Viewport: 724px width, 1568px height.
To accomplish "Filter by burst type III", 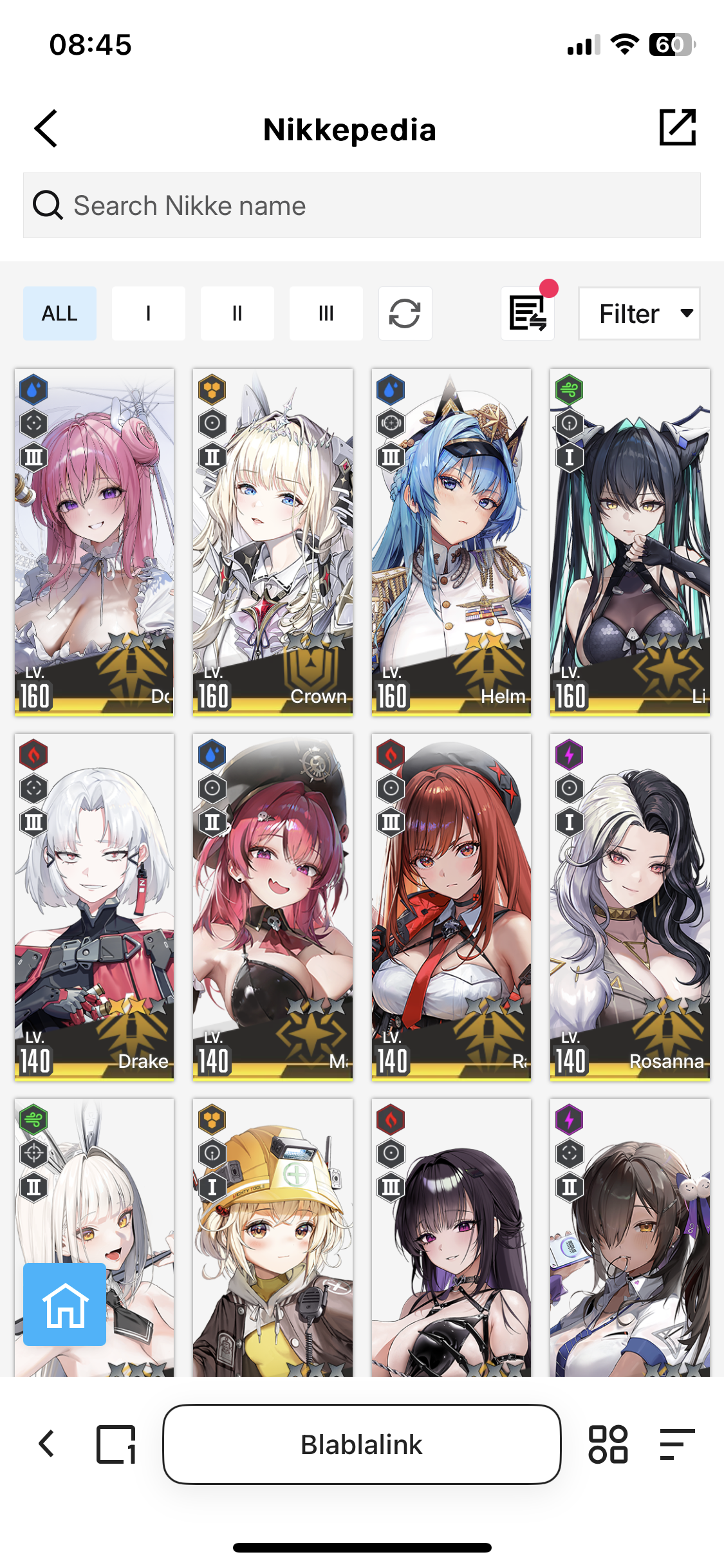I will point(326,313).
